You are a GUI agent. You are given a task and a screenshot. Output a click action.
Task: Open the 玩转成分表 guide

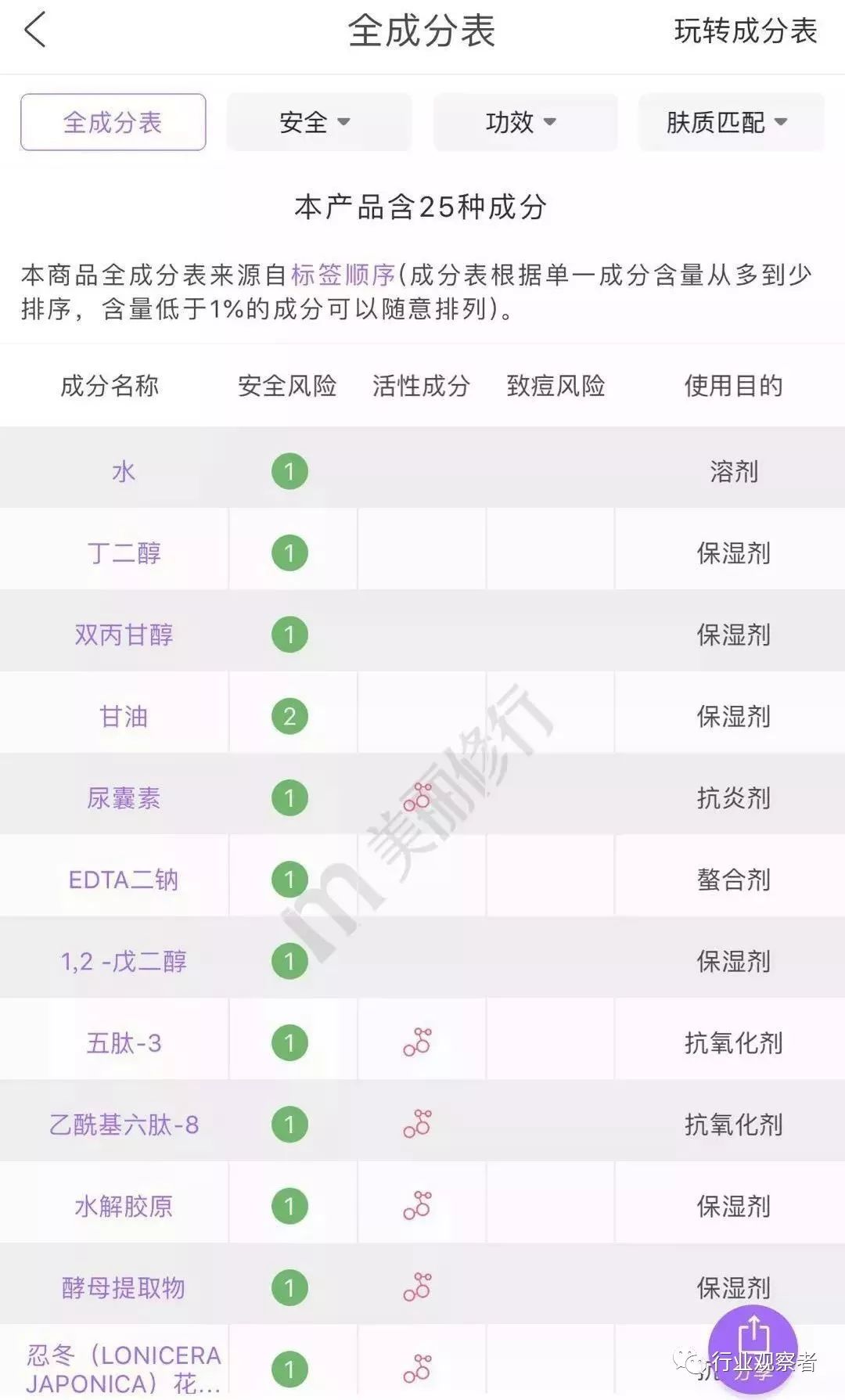tap(746, 31)
